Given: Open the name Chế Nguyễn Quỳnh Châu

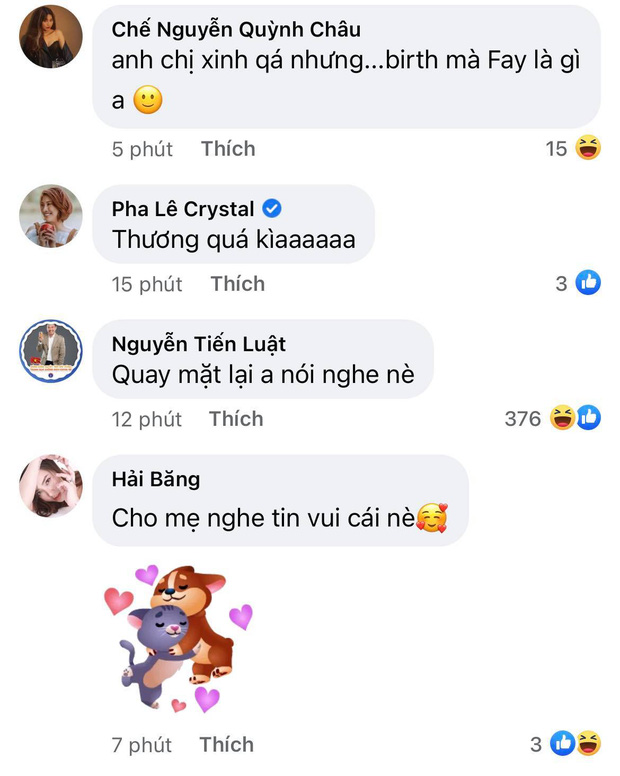Looking at the screenshot, I should click(236, 29).
